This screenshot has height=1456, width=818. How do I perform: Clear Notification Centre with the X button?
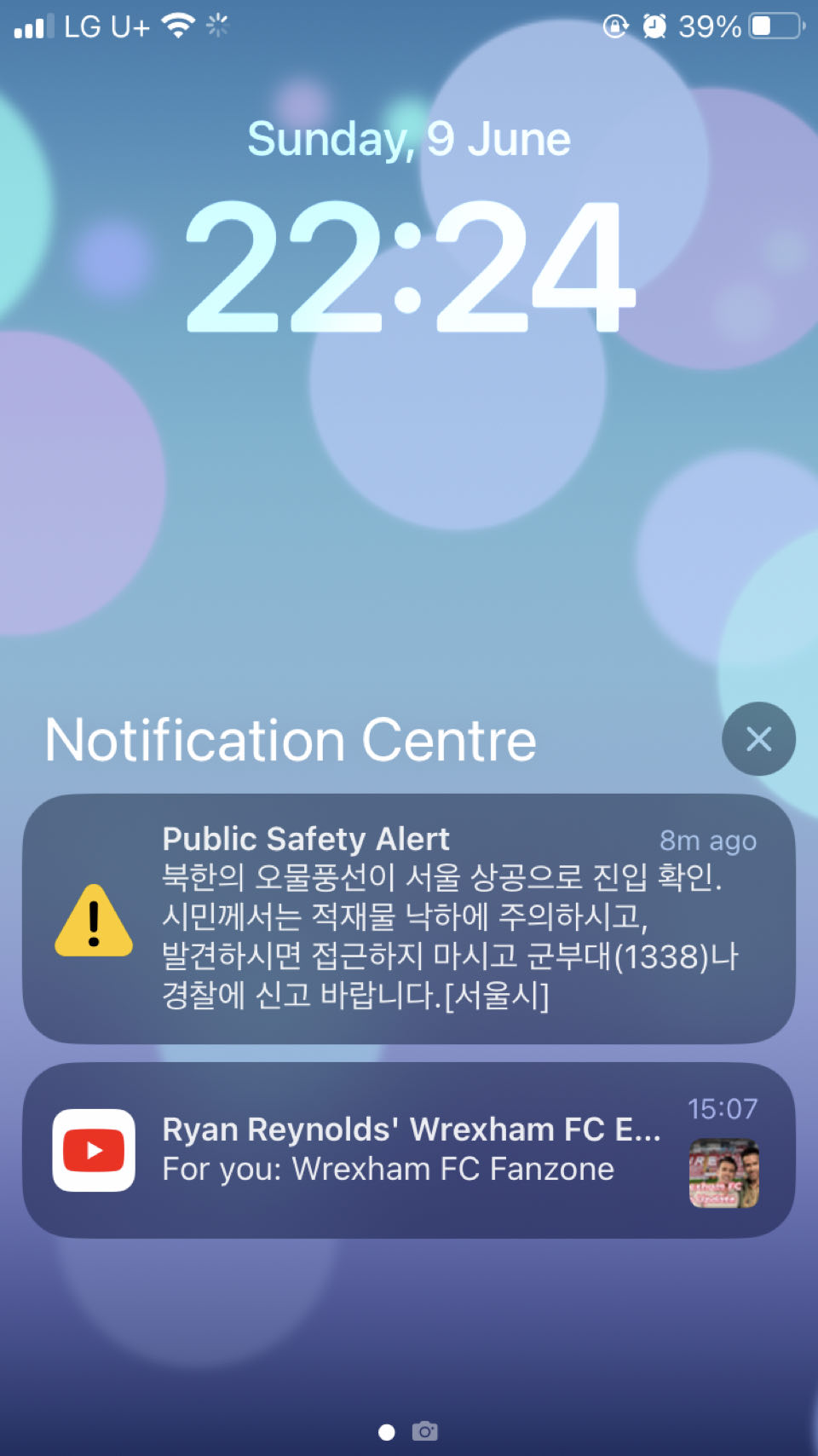[758, 739]
